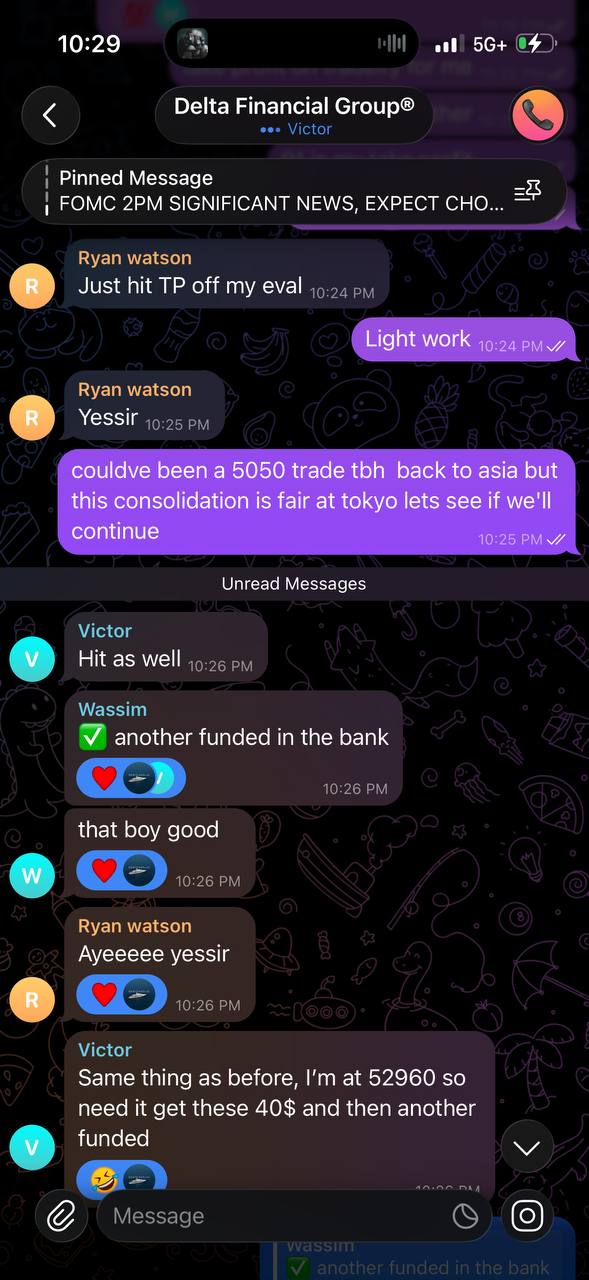This screenshot has width=589, height=1280.
Task: Tap the attach file paperclip icon
Action: (62, 1215)
